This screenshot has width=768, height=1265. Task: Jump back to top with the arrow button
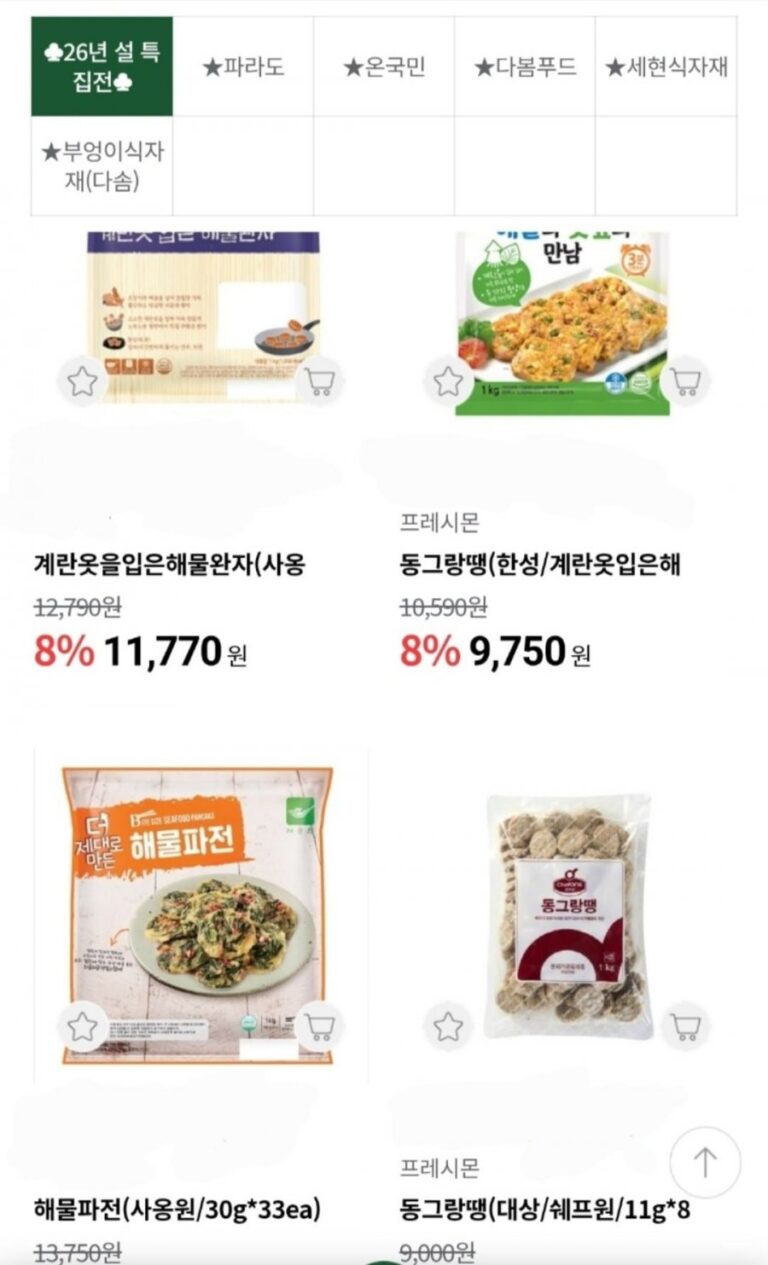tap(705, 1162)
